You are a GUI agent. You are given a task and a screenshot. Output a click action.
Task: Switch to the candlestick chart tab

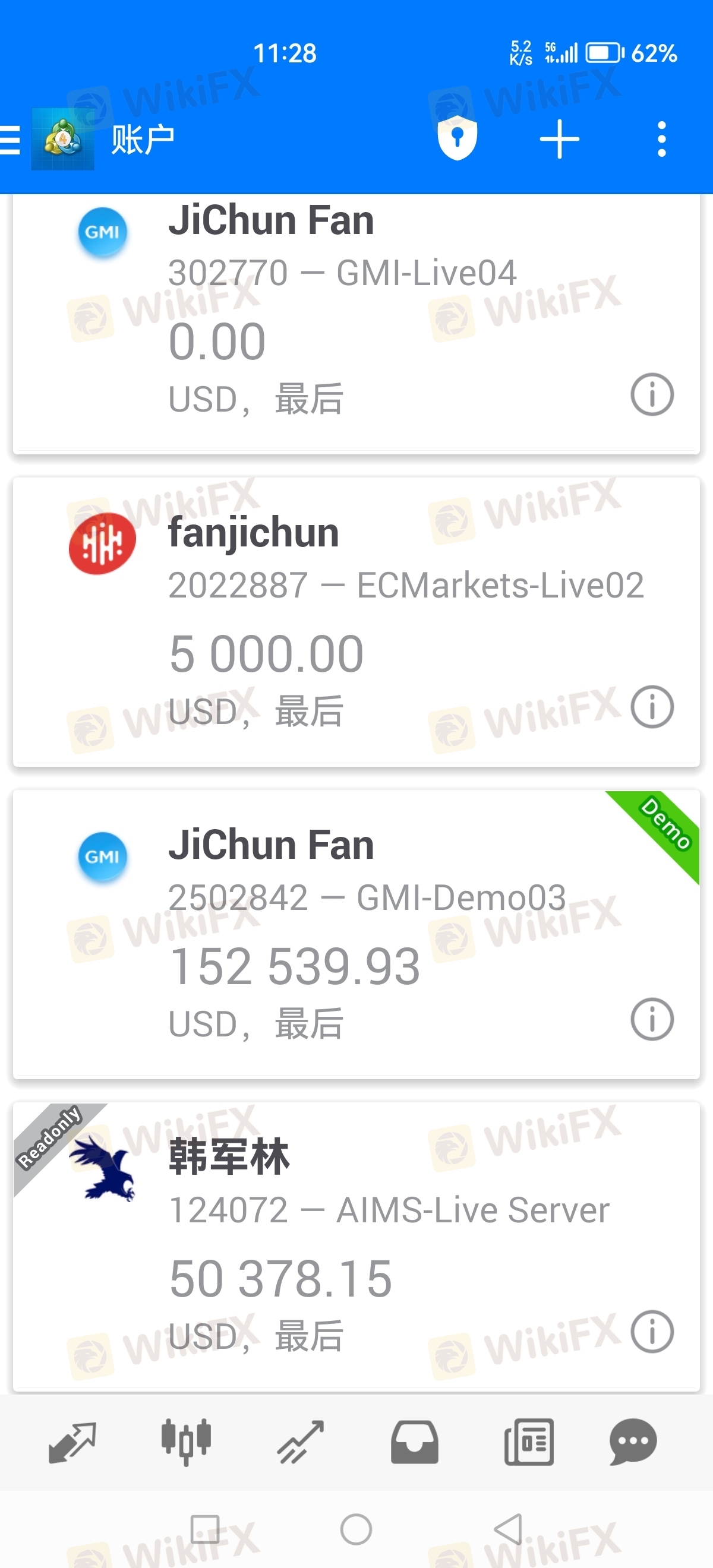186,1443
